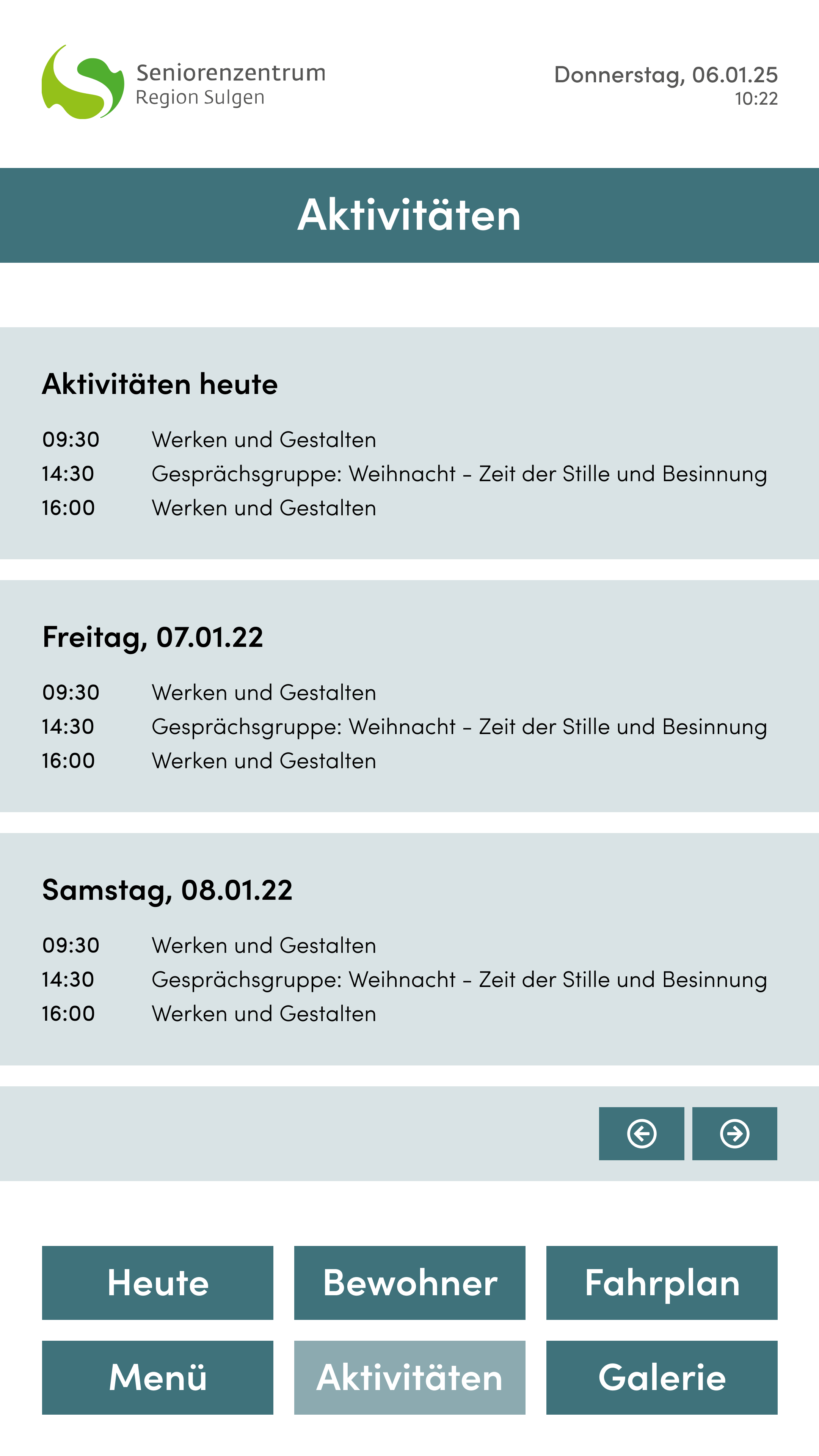
Task: Open the Fahrplan timetable
Action: pyautogui.click(x=661, y=1282)
